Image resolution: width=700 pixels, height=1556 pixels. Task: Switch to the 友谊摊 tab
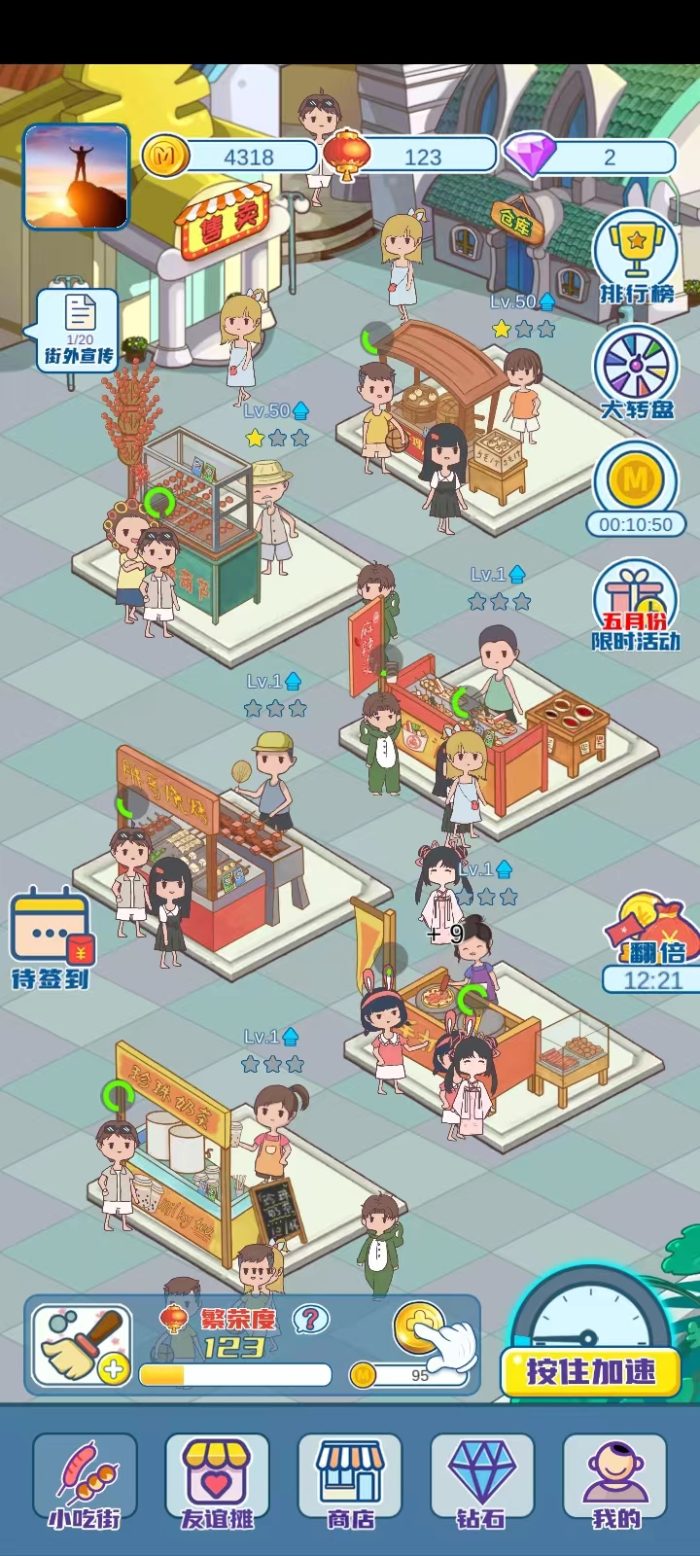tap(217, 1480)
